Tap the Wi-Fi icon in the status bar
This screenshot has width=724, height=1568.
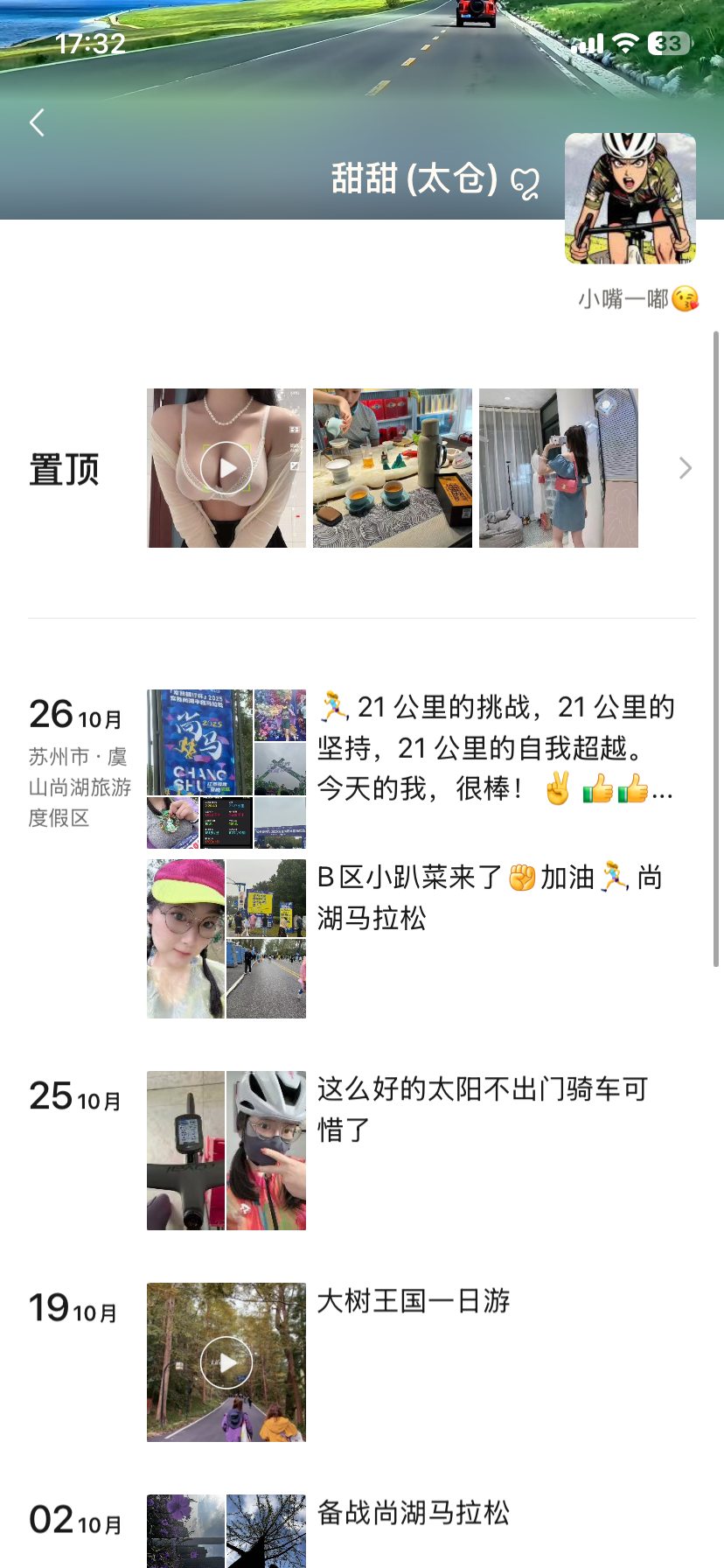point(626,41)
